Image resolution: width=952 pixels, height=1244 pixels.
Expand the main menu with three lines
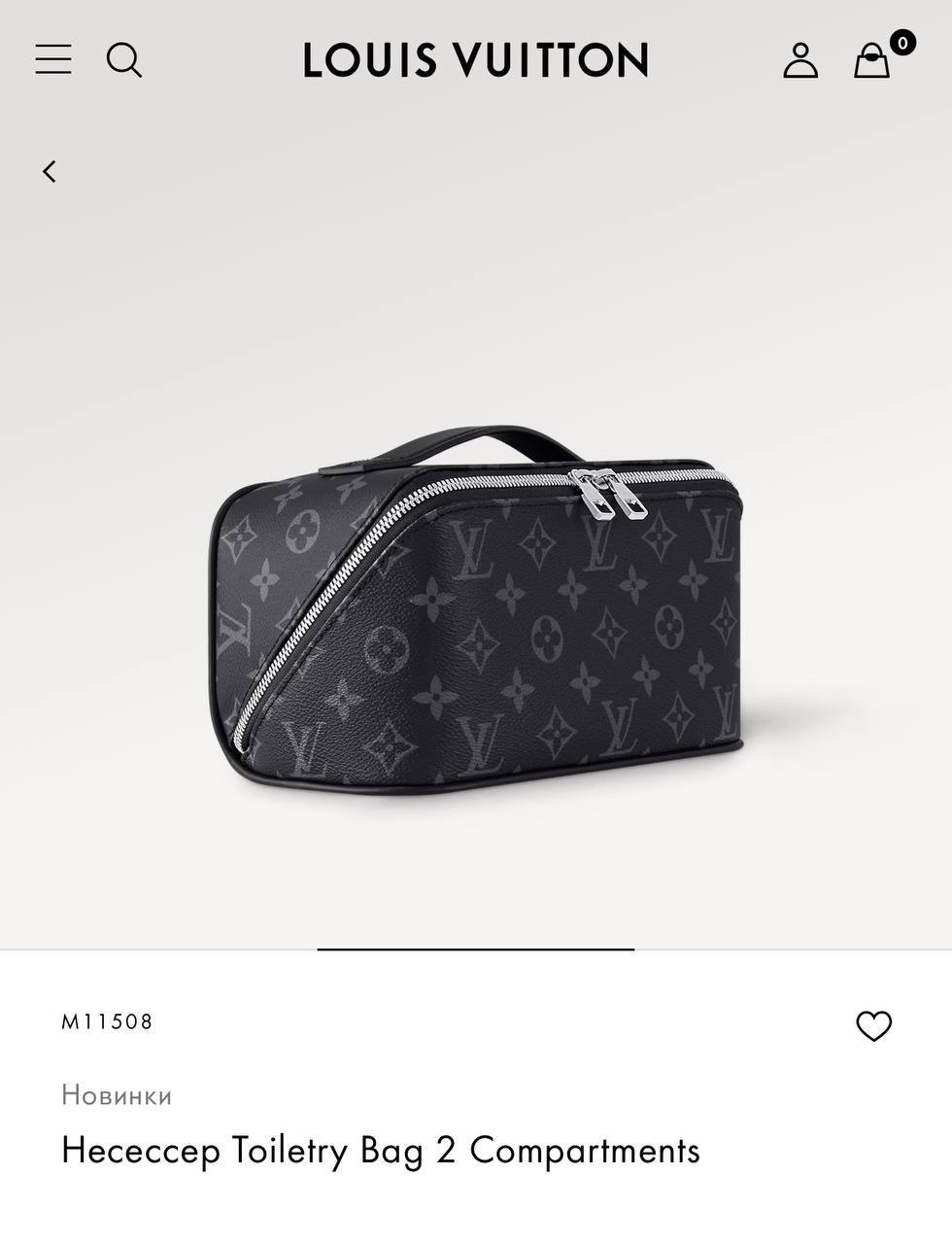click(x=52, y=59)
